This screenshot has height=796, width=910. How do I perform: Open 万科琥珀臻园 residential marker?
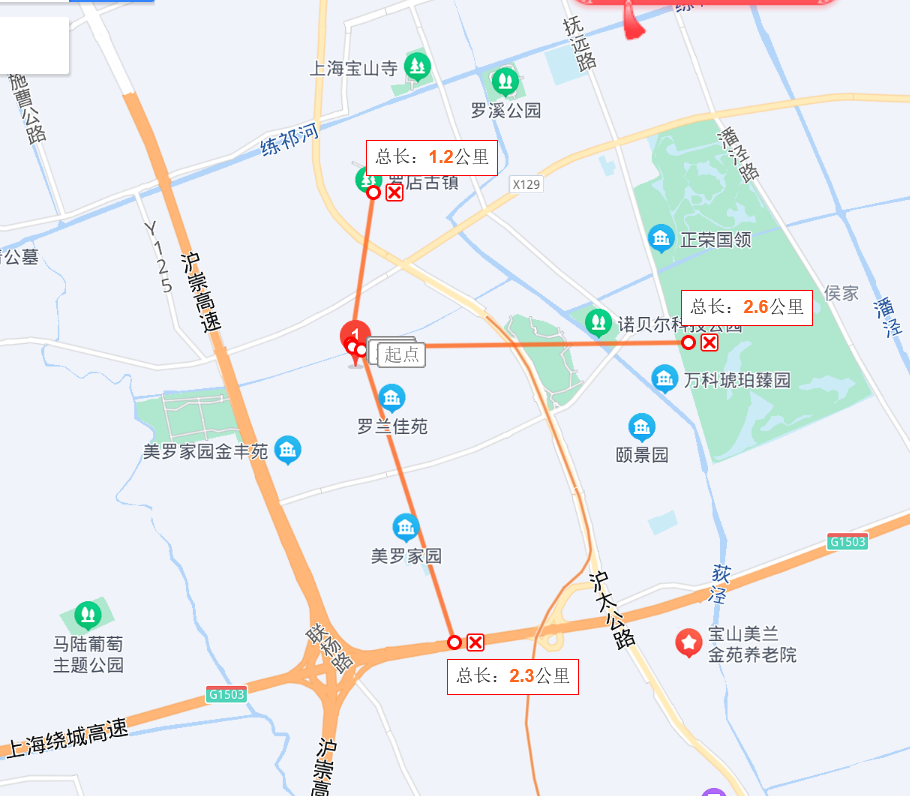pos(665,379)
